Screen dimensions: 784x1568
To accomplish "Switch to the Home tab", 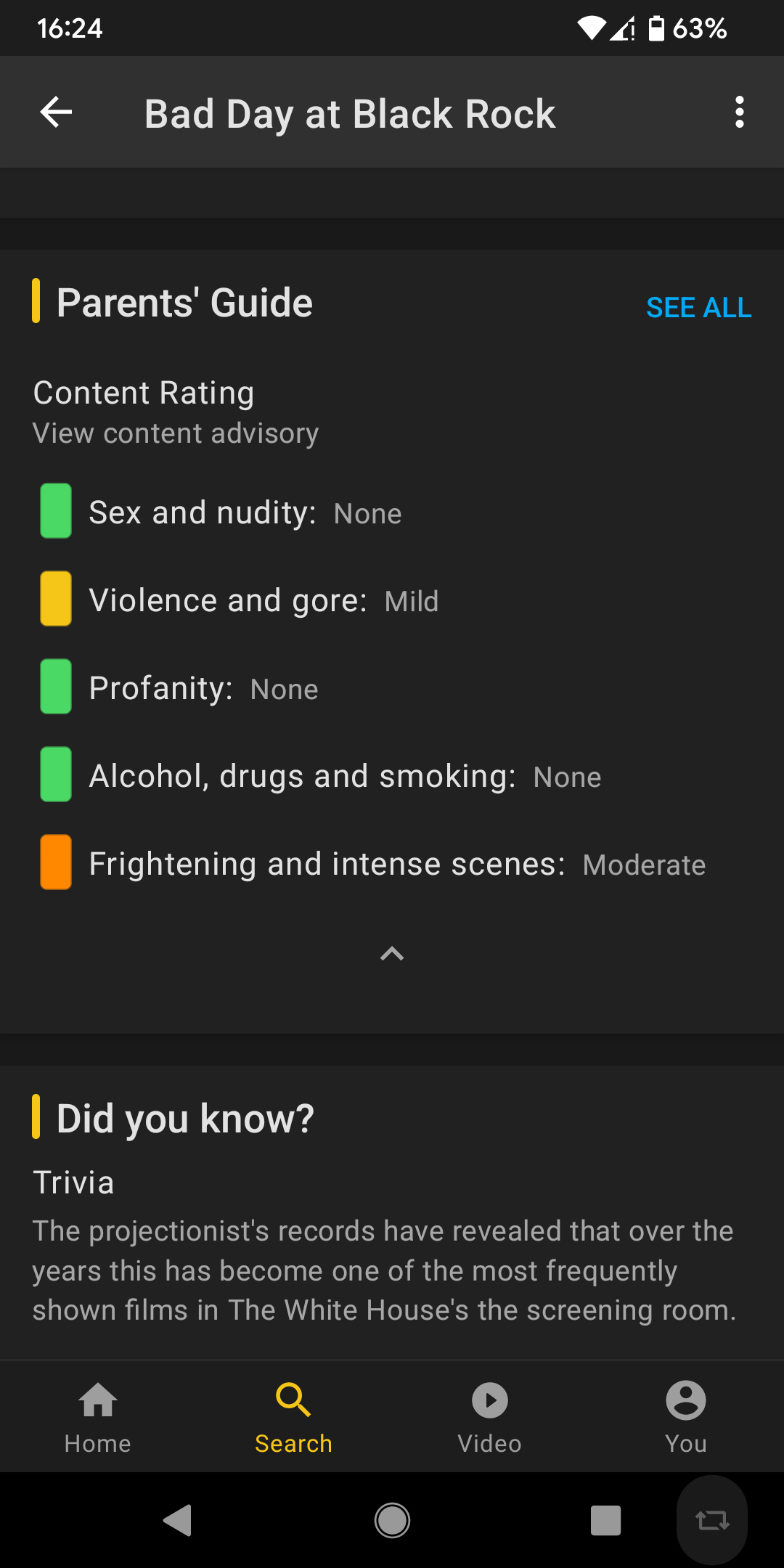I will tap(98, 1417).
